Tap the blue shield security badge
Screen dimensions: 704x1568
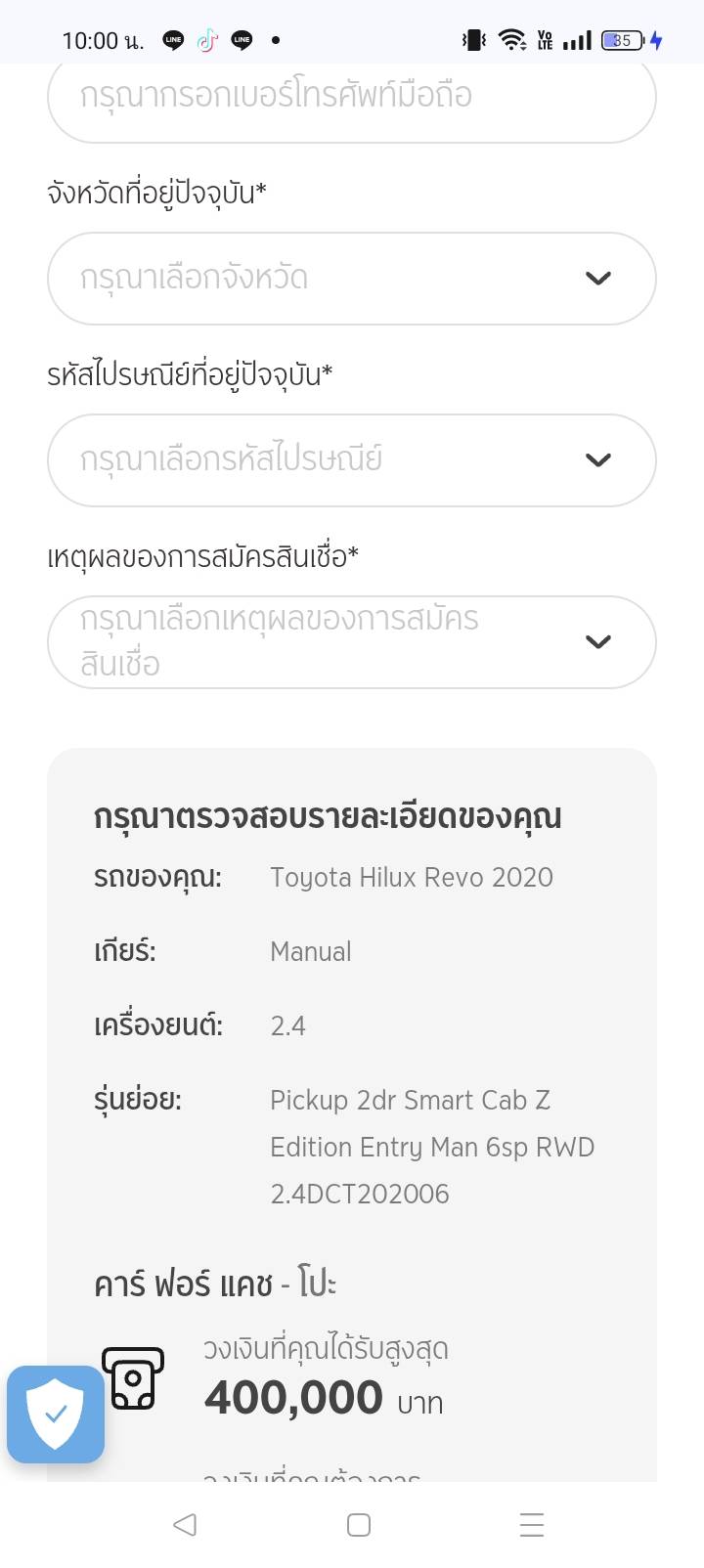click(56, 1414)
